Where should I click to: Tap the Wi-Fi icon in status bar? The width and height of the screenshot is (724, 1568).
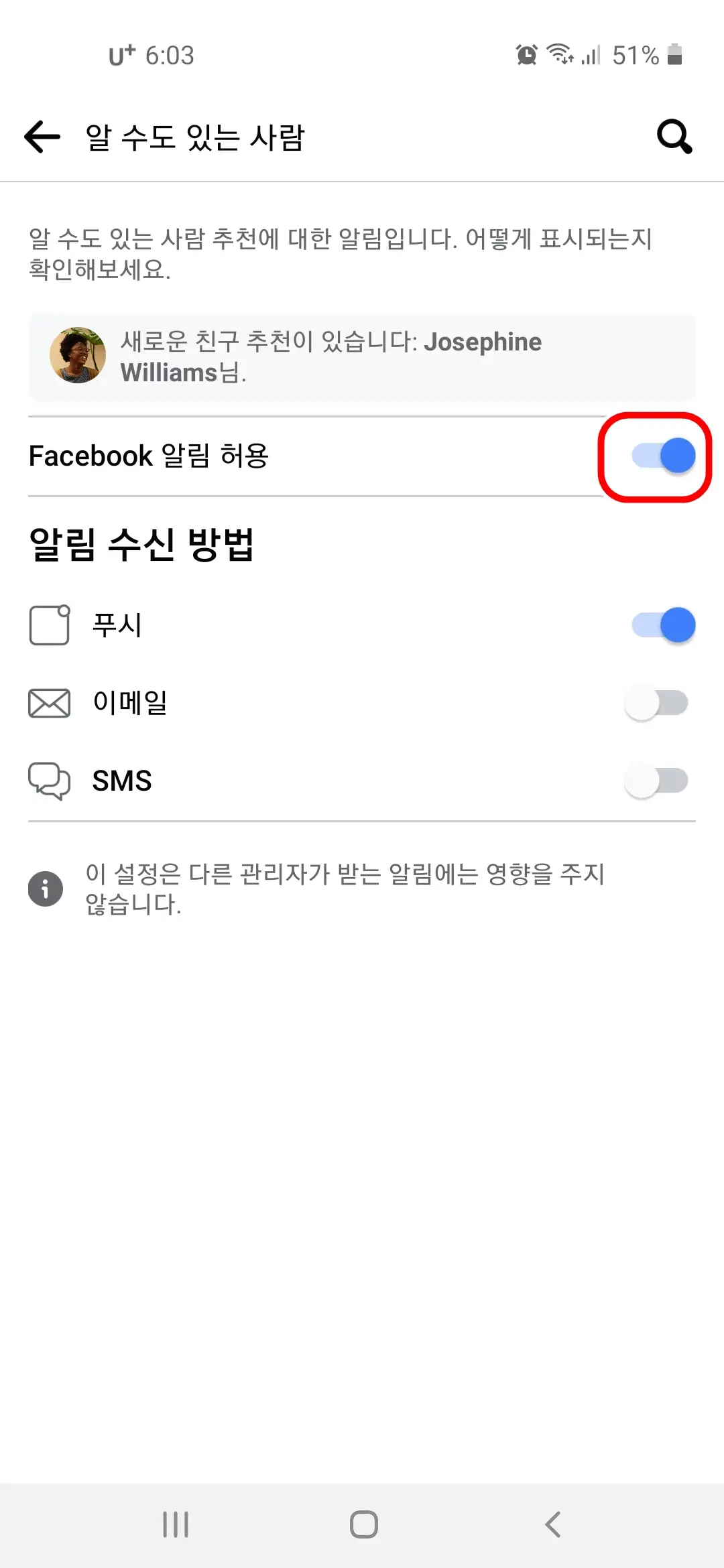pyautogui.click(x=562, y=55)
